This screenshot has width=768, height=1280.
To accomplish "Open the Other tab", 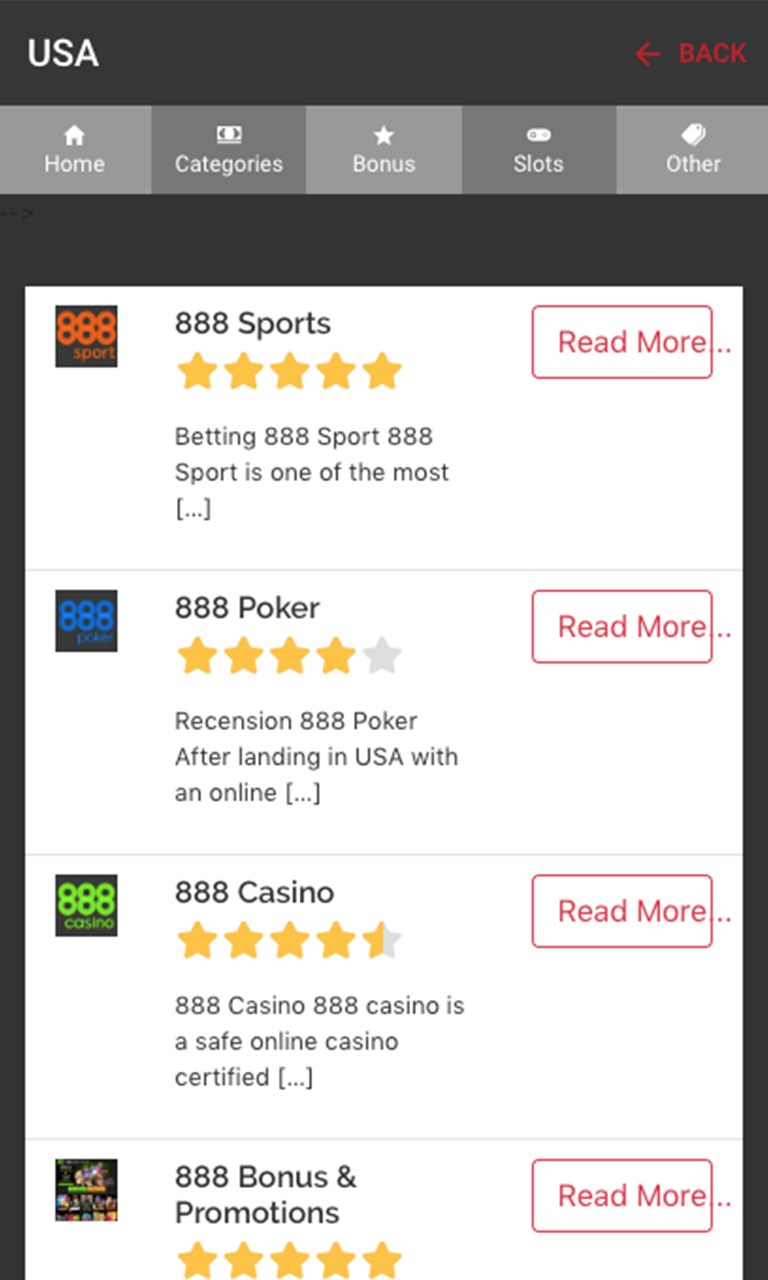I will click(x=693, y=150).
